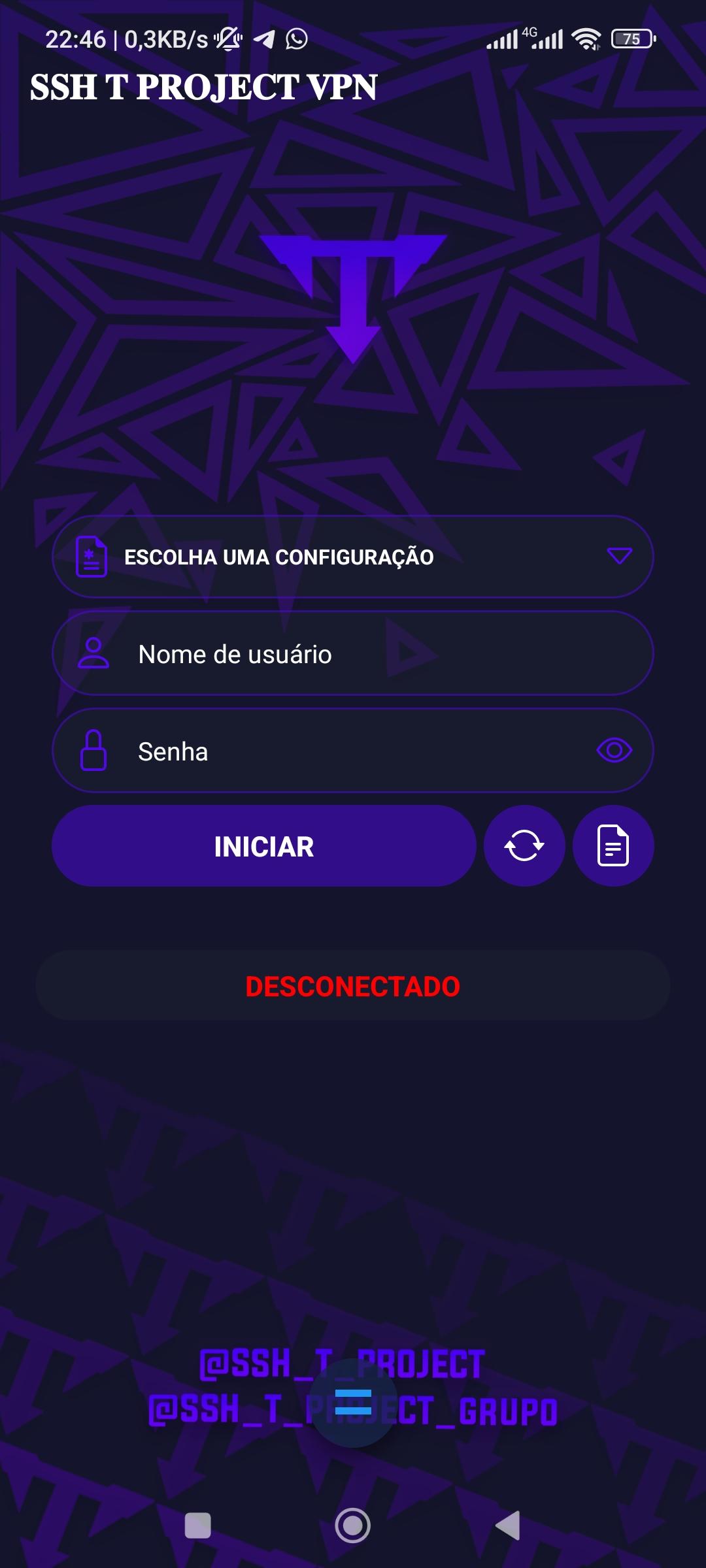Tap the refresh arrows button
Screen dimensions: 706x1568
(524, 846)
